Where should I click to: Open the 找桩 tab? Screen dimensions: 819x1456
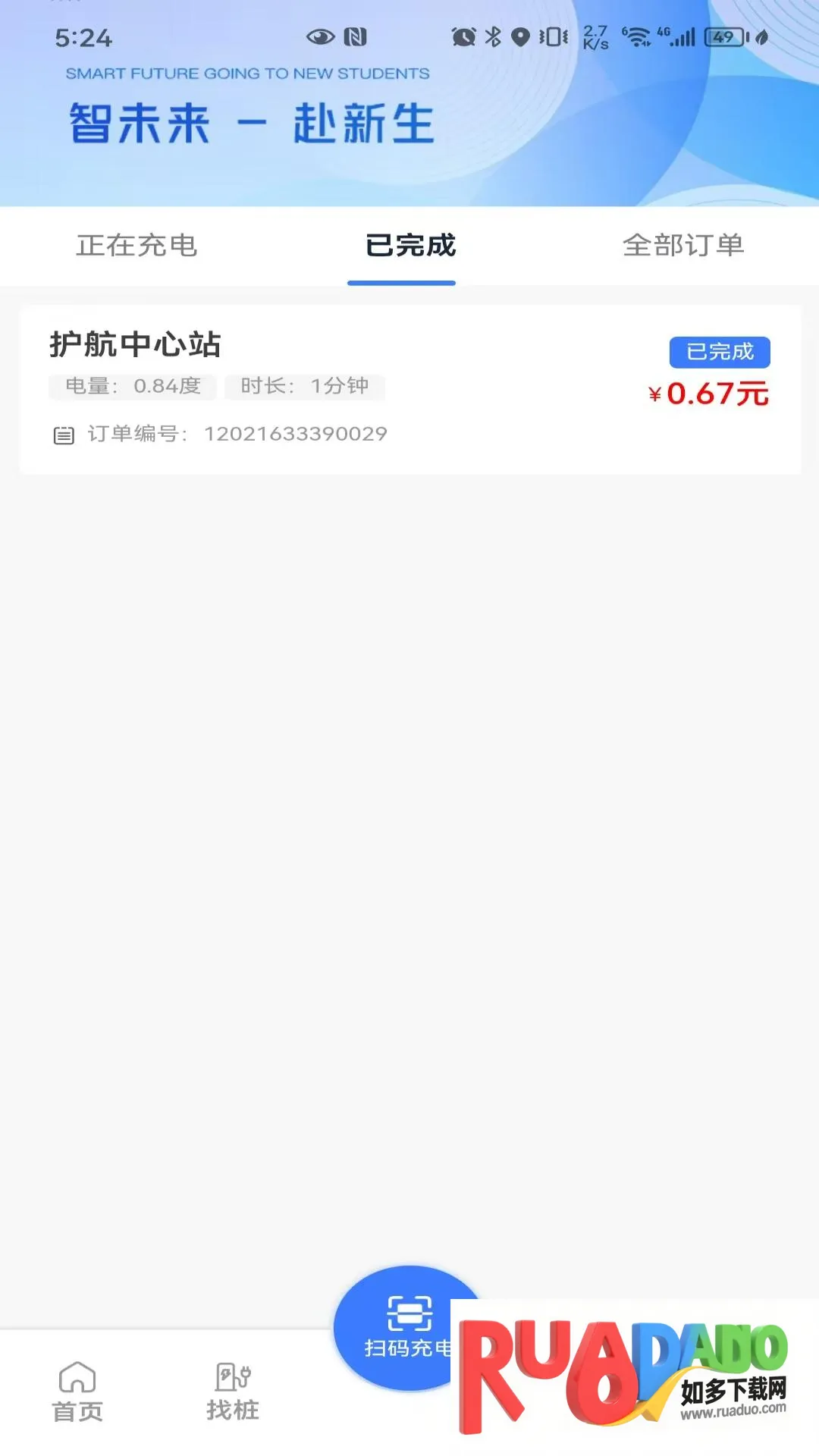pyautogui.click(x=233, y=1392)
